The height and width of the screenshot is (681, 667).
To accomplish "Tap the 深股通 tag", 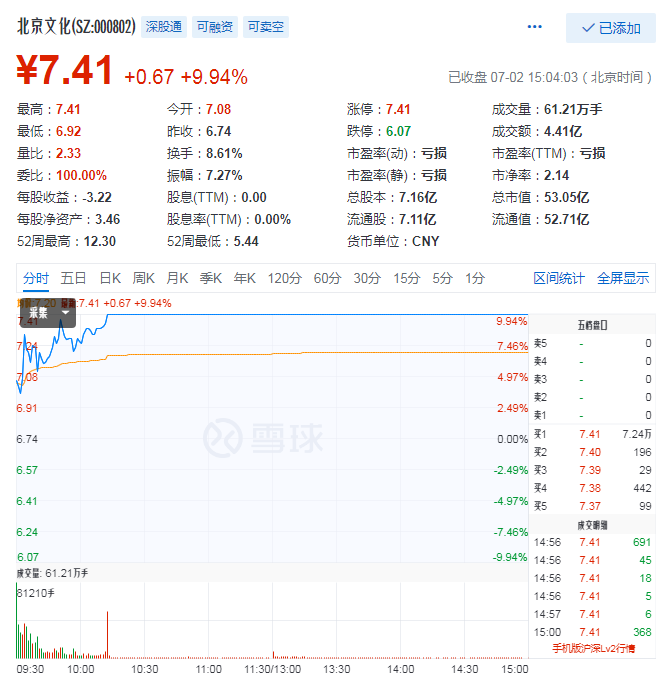I will pos(164,27).
